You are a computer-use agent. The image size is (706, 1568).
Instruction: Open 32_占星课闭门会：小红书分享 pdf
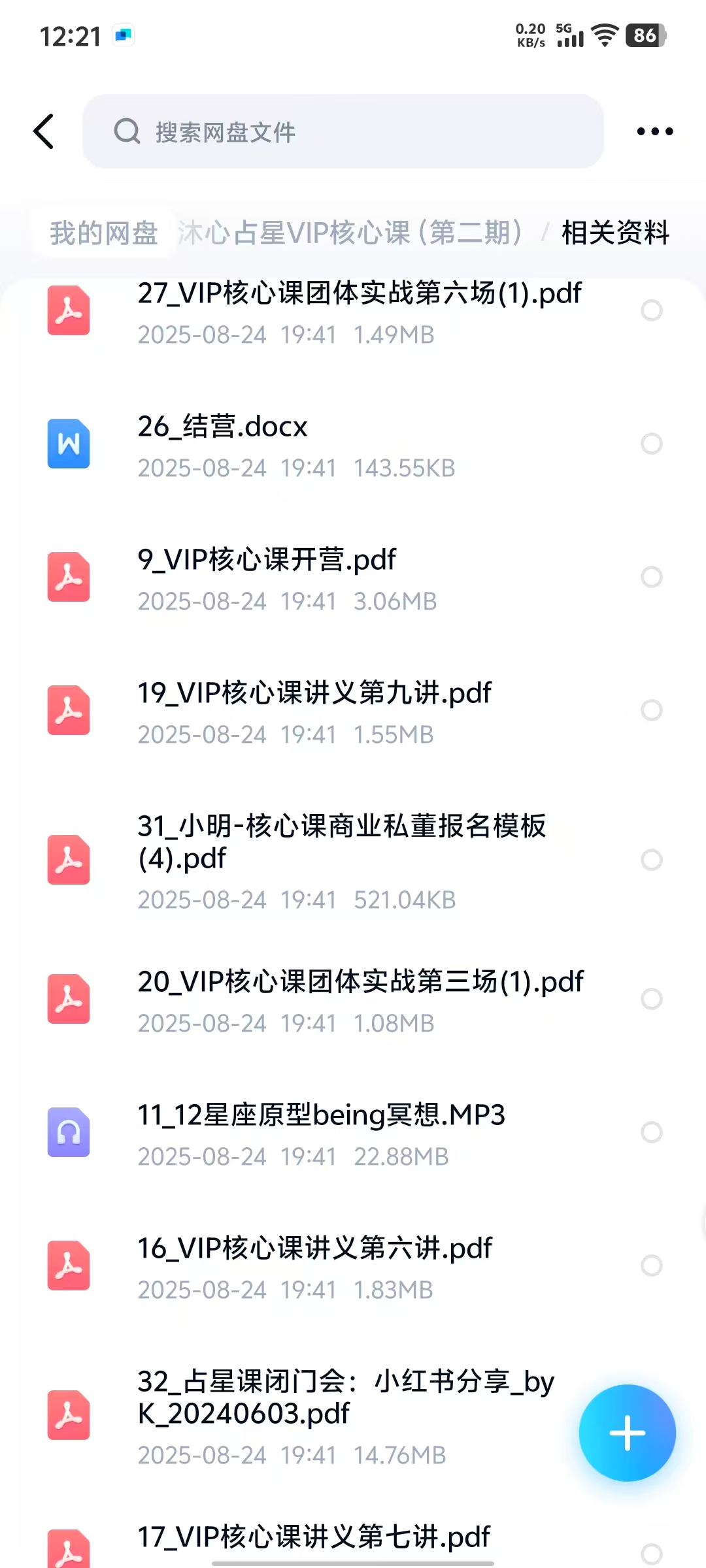[345, 1414]
